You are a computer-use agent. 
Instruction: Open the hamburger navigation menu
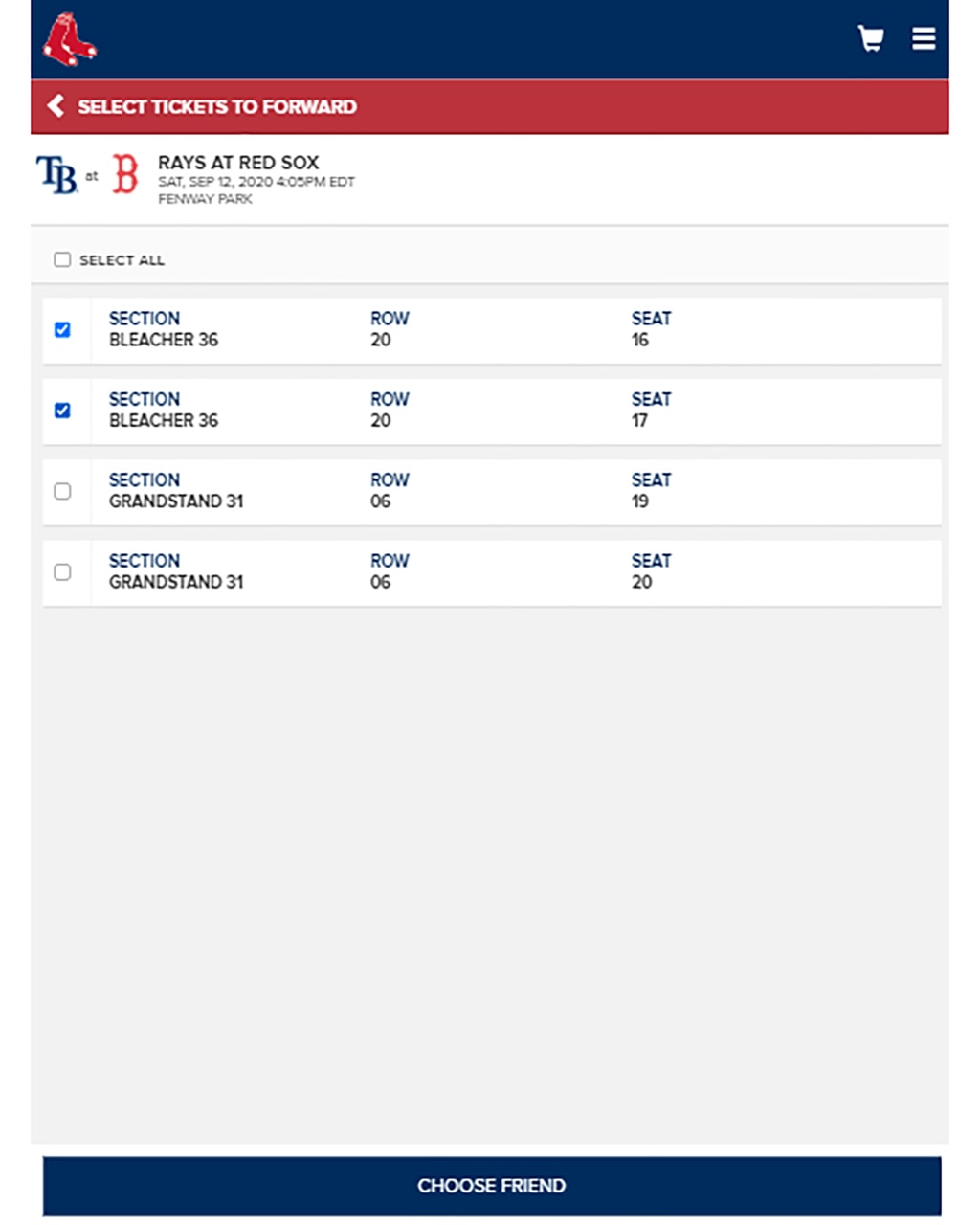click(x=924, y=38)
